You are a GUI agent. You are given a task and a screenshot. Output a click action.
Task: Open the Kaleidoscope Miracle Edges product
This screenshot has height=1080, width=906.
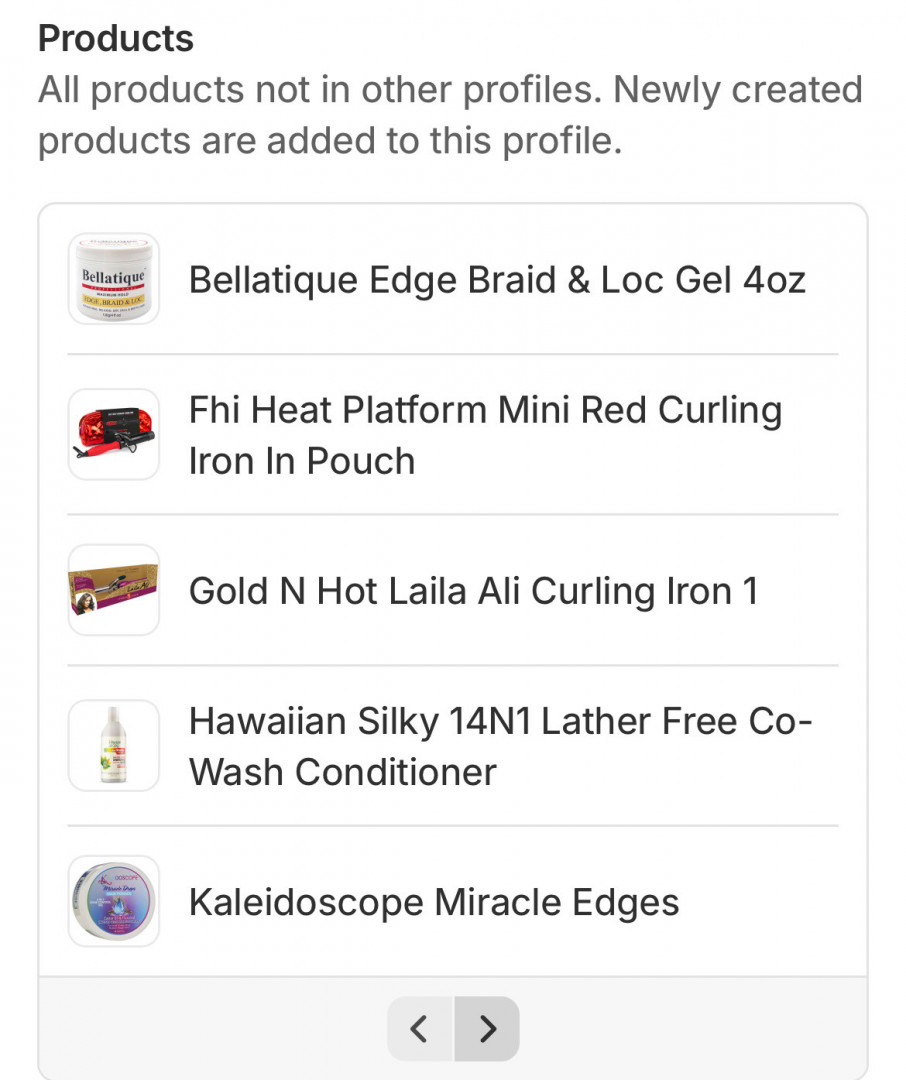click(x=434, y=902)
